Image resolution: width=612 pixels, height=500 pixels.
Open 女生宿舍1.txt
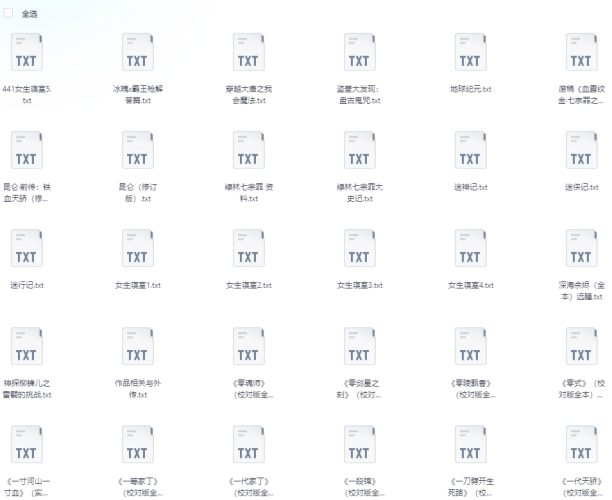tap(137, 252)
